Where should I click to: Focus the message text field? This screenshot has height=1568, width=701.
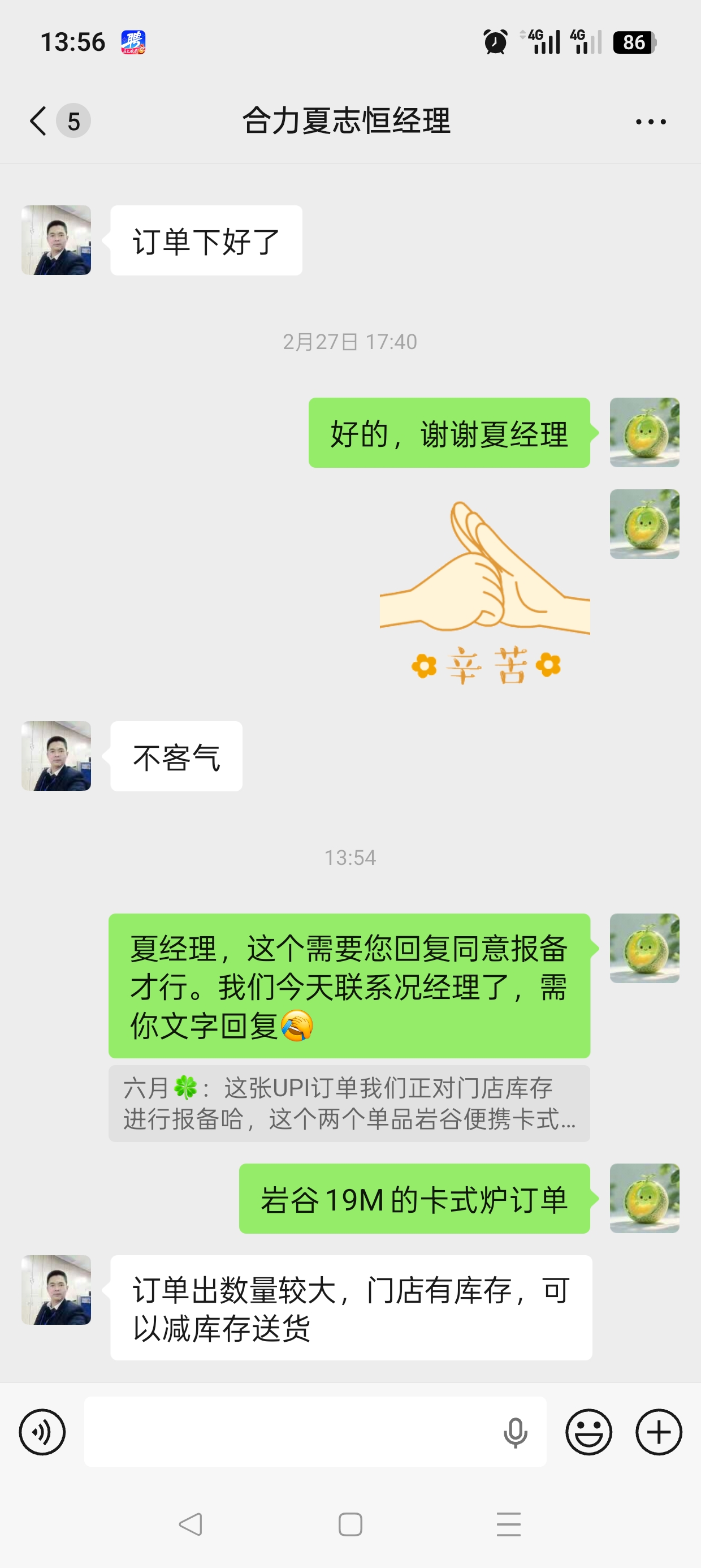(292, 1432)
